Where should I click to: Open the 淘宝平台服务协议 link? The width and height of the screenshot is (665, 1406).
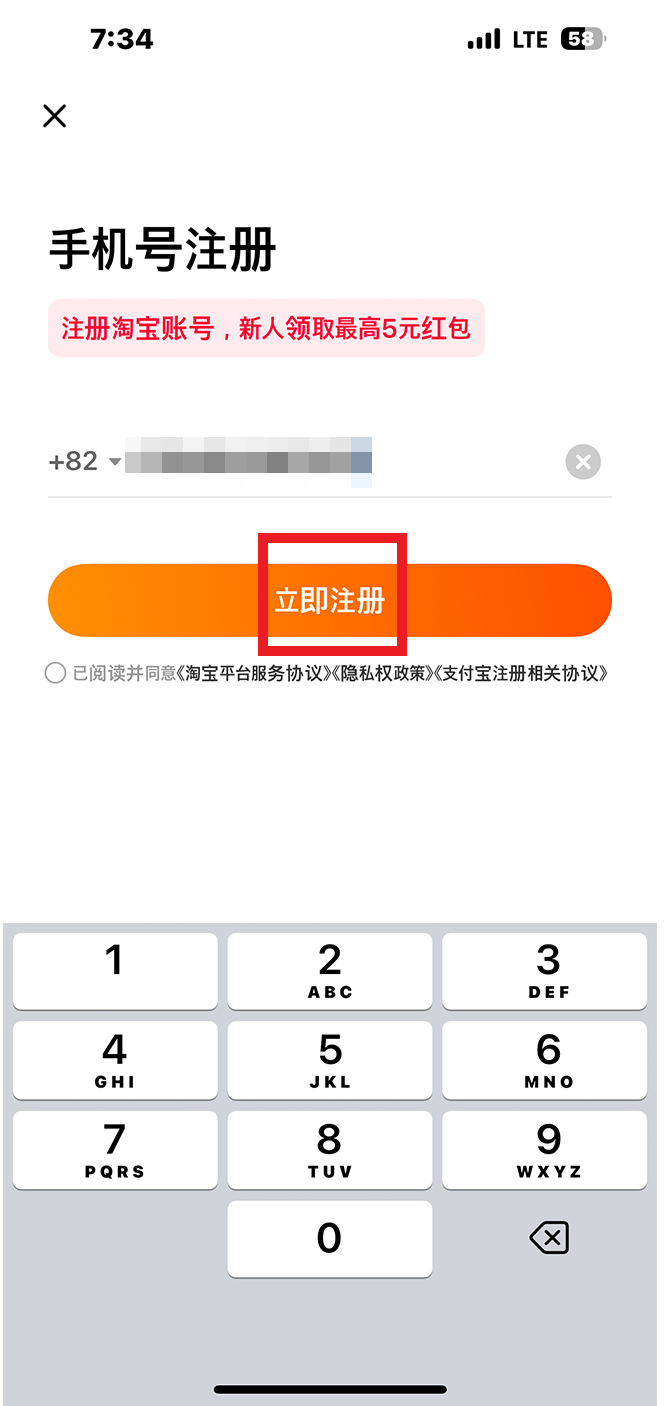(x=254, y=673)
